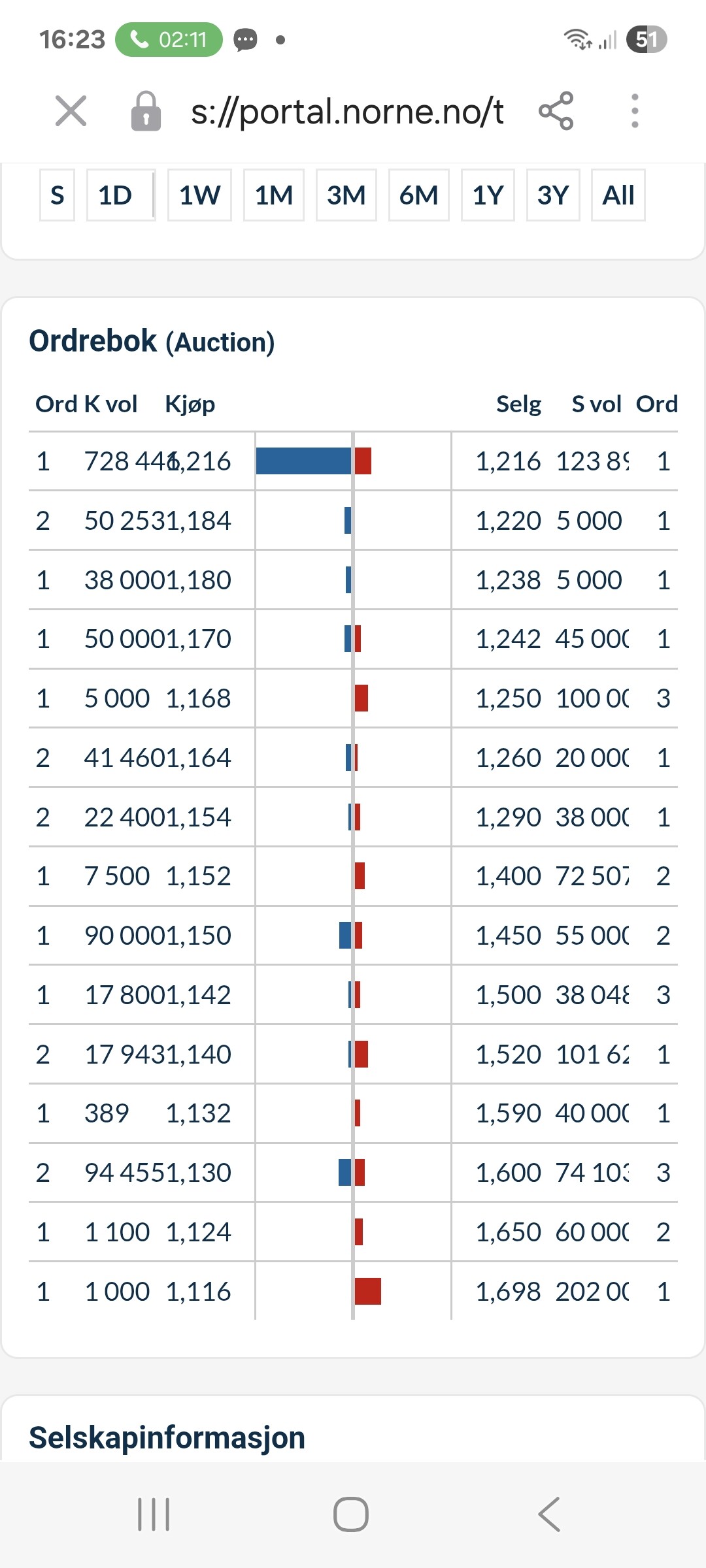
Task: Return to the home screen
Action: (351, 1514)
